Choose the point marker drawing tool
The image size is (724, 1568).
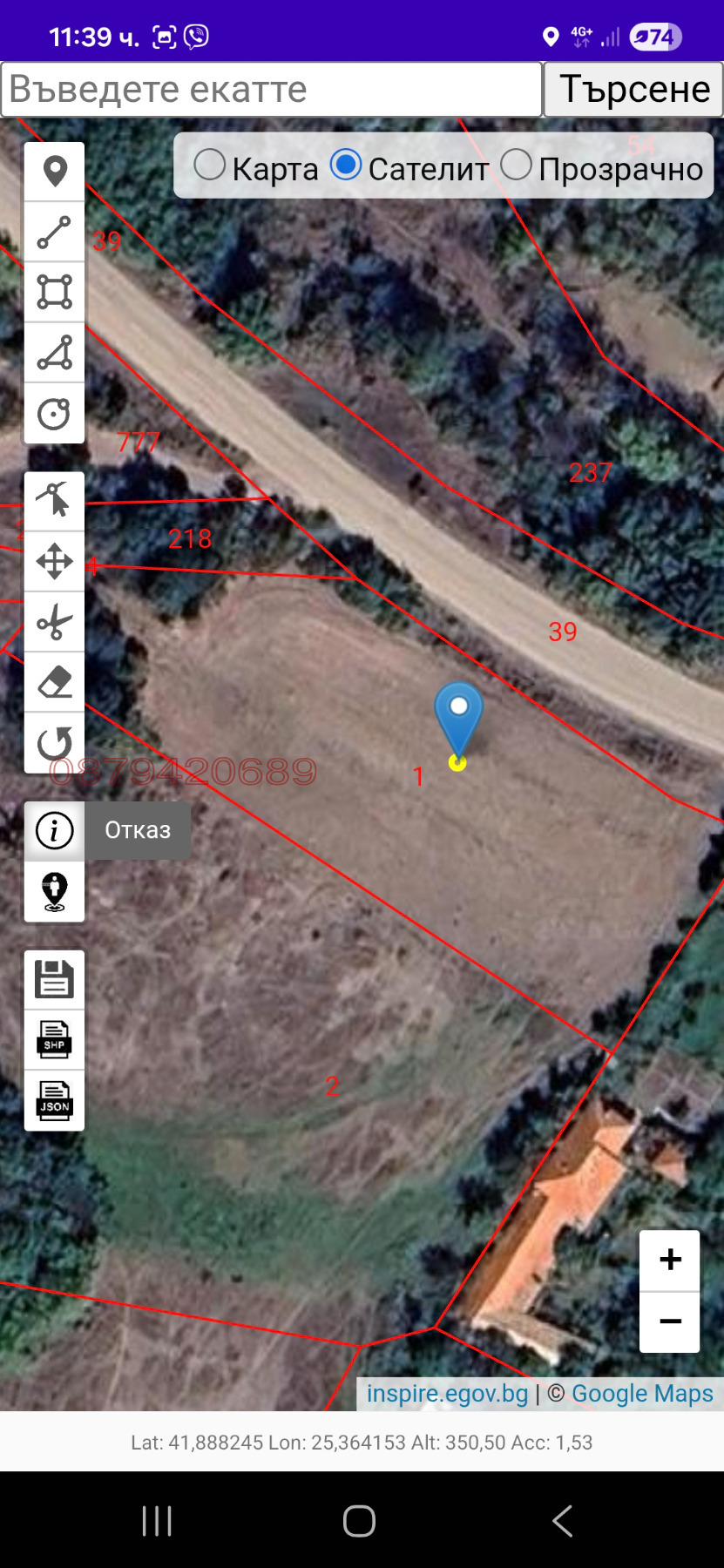55,172
